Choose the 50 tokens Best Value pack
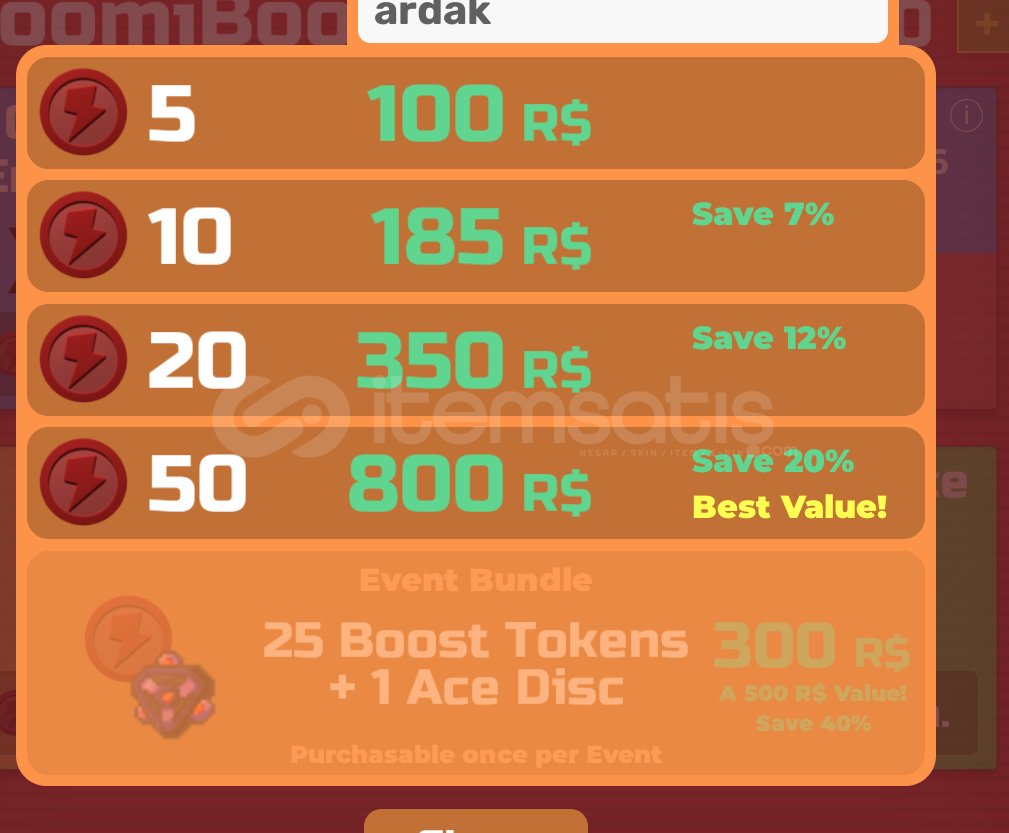Viewport: 1009px width, 833px height. coord(475,483)
